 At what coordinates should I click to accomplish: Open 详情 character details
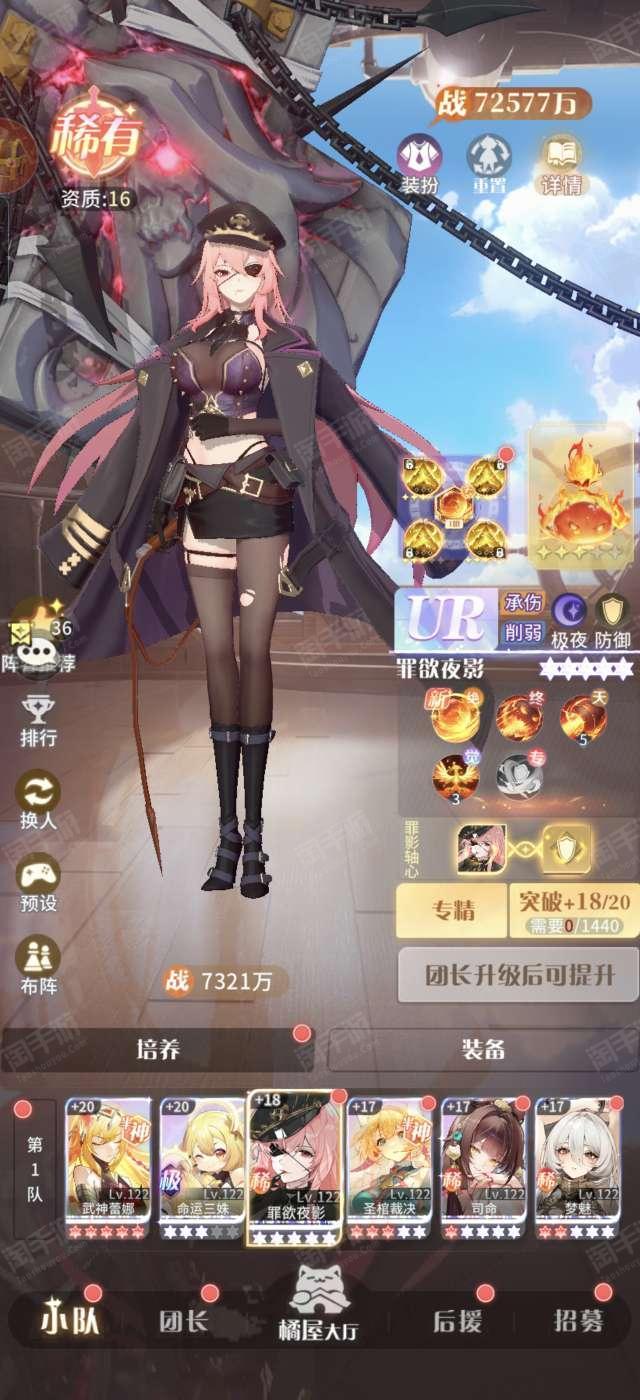562,166
